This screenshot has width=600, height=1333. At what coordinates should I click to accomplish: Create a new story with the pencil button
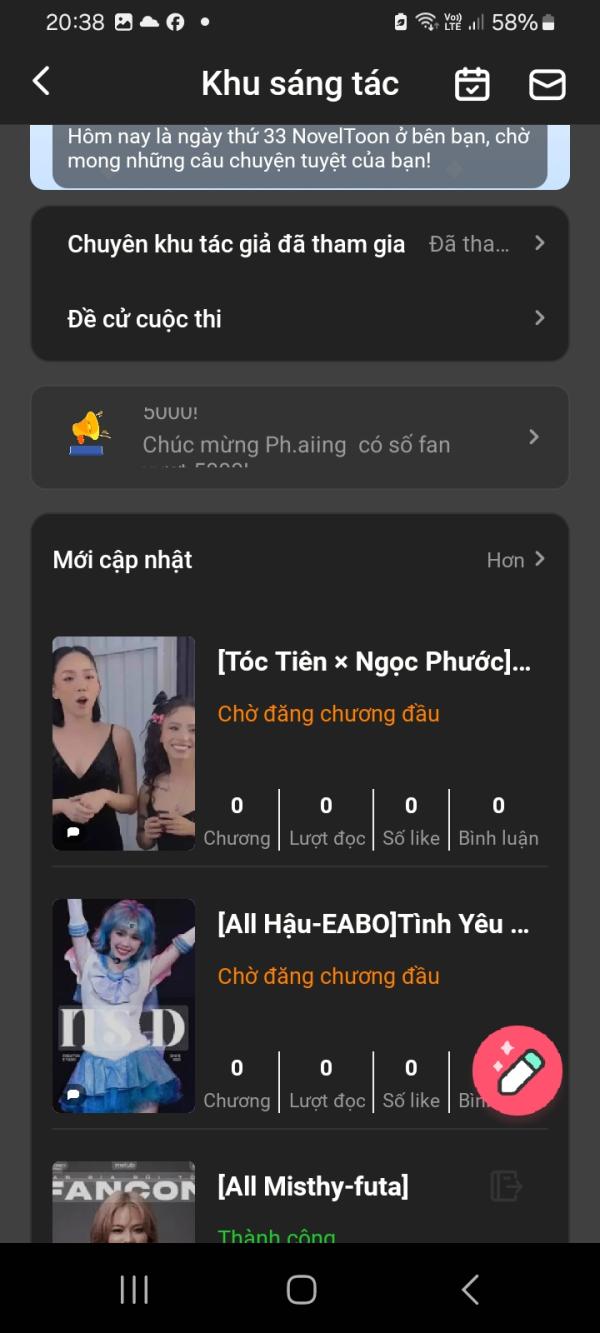(x=517, y=1071)
